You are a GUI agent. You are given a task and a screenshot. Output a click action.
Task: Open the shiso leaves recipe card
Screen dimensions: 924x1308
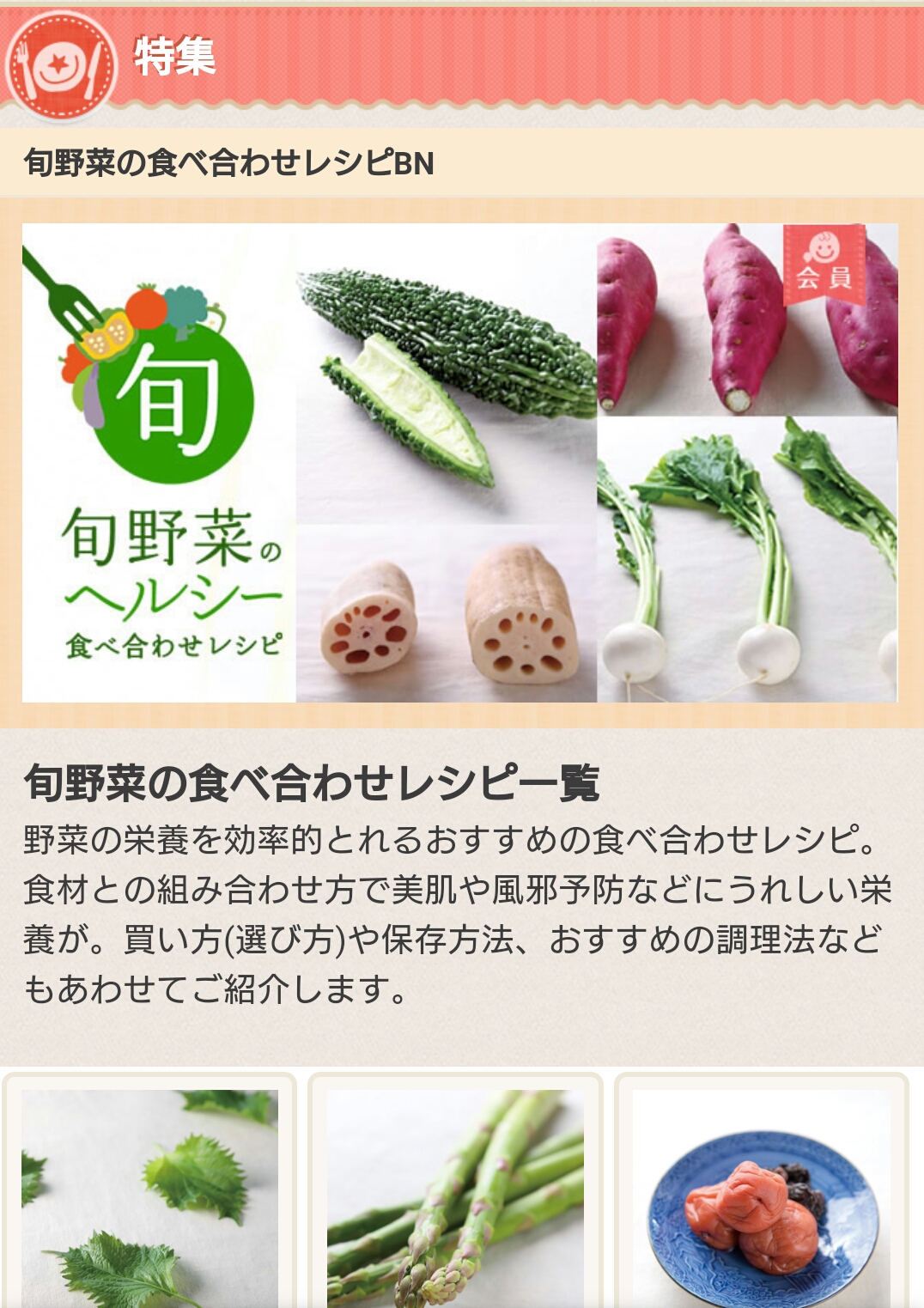tap(149, 1198)
